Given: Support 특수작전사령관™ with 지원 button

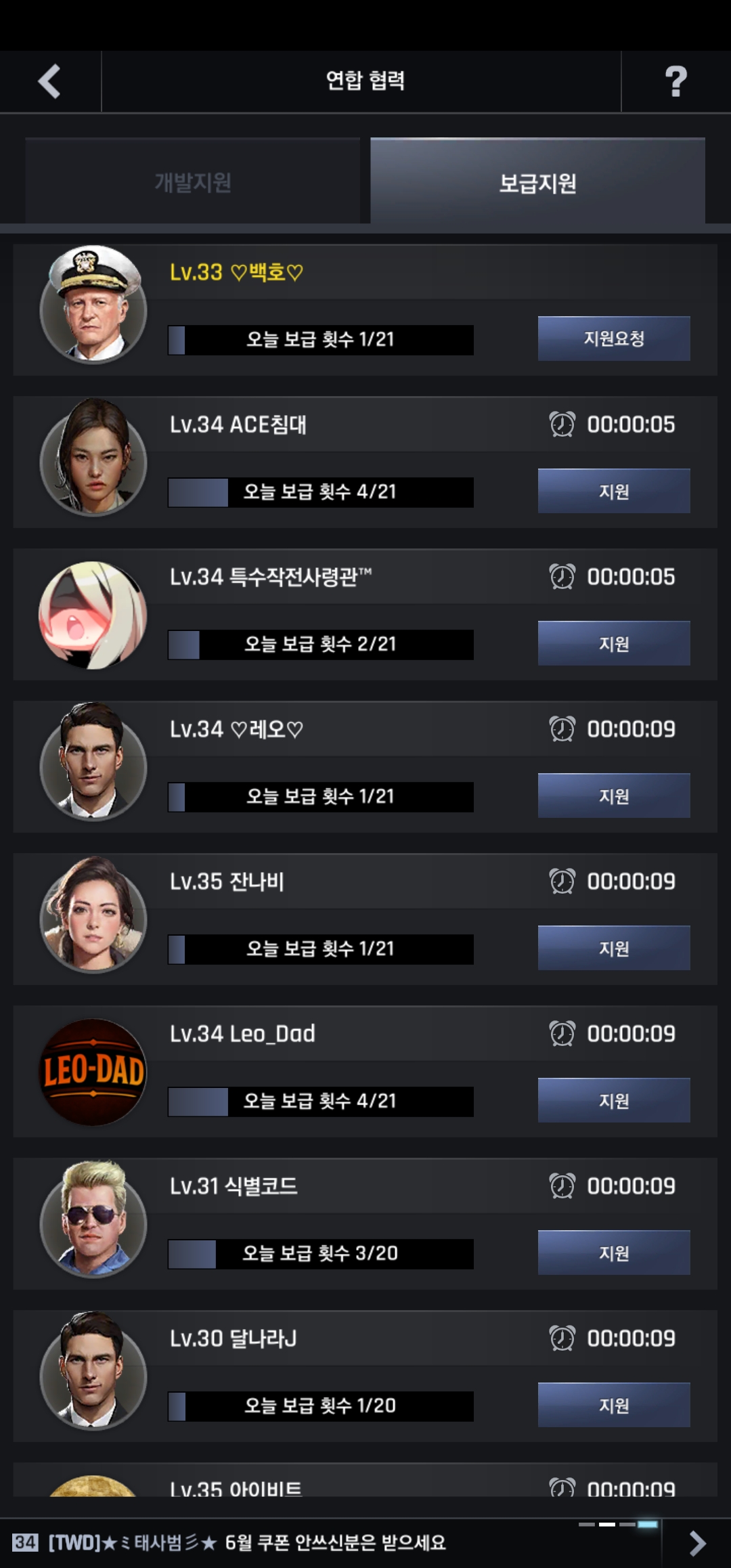Looking at the screenshot, I should tap(614, 643).
